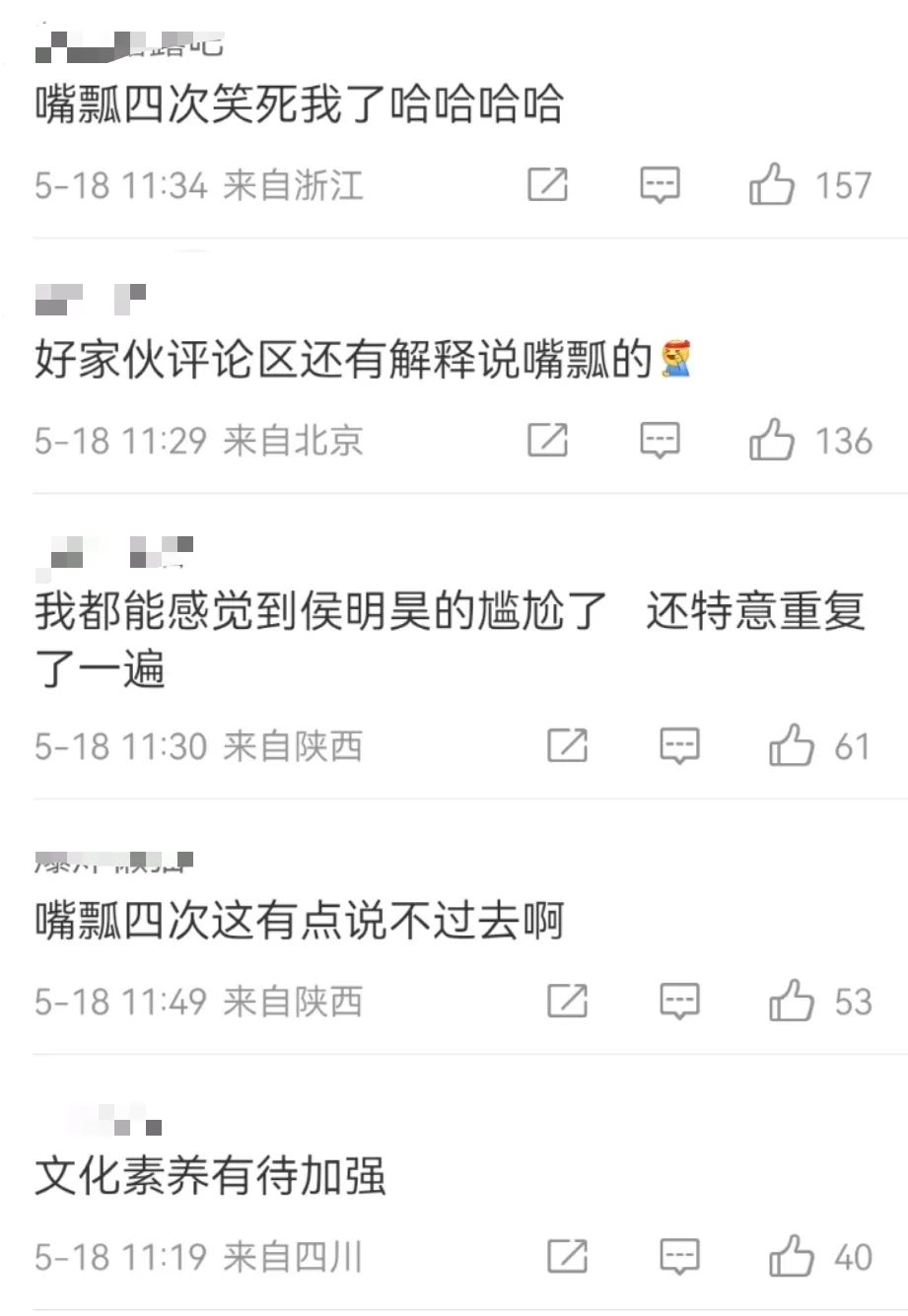Click the forward icon under the 11:30 Shaanxi comment
This screenshot has height=1316, width=908.
[566, 745]
